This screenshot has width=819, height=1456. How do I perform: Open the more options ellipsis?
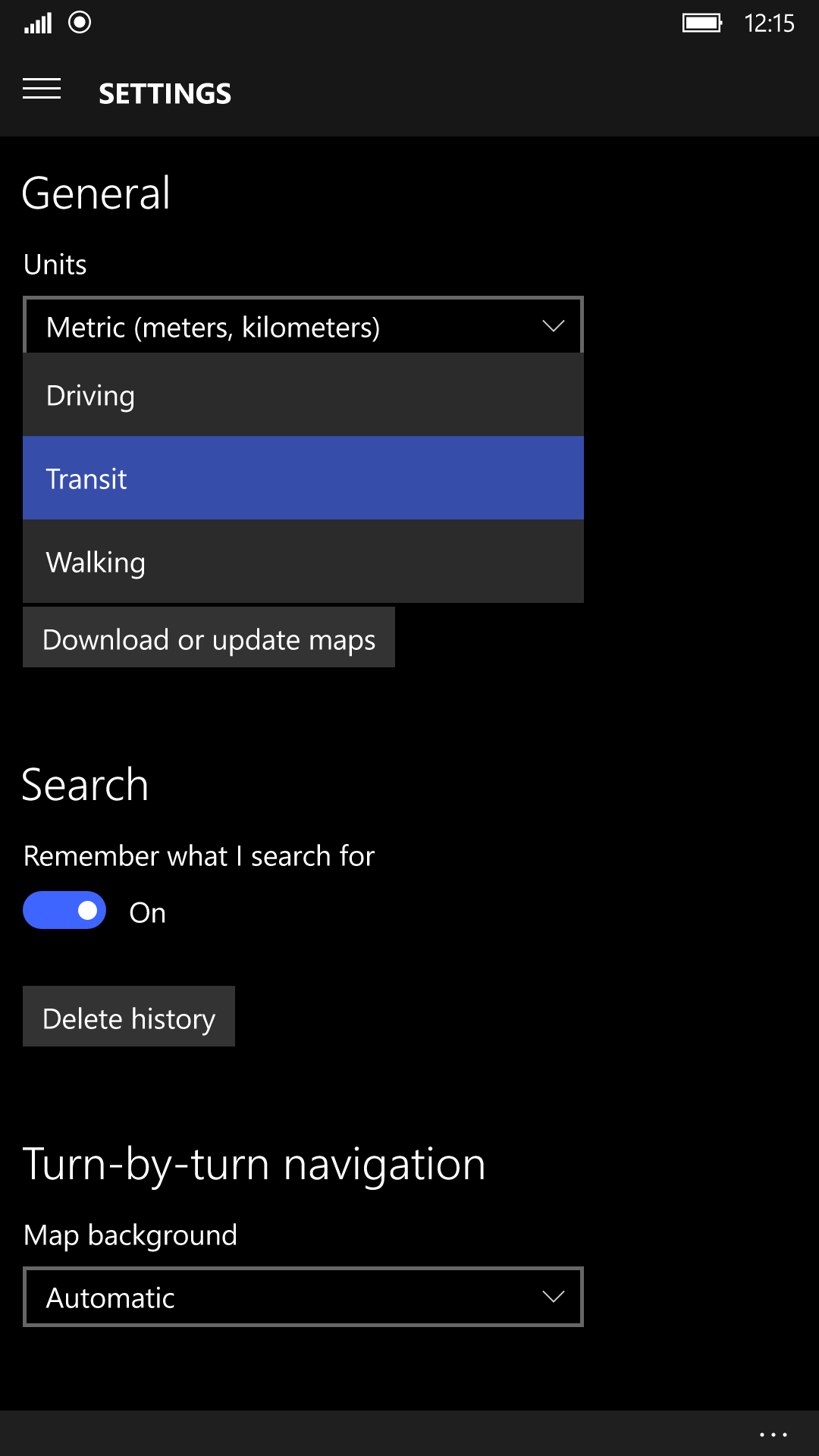773,1434
